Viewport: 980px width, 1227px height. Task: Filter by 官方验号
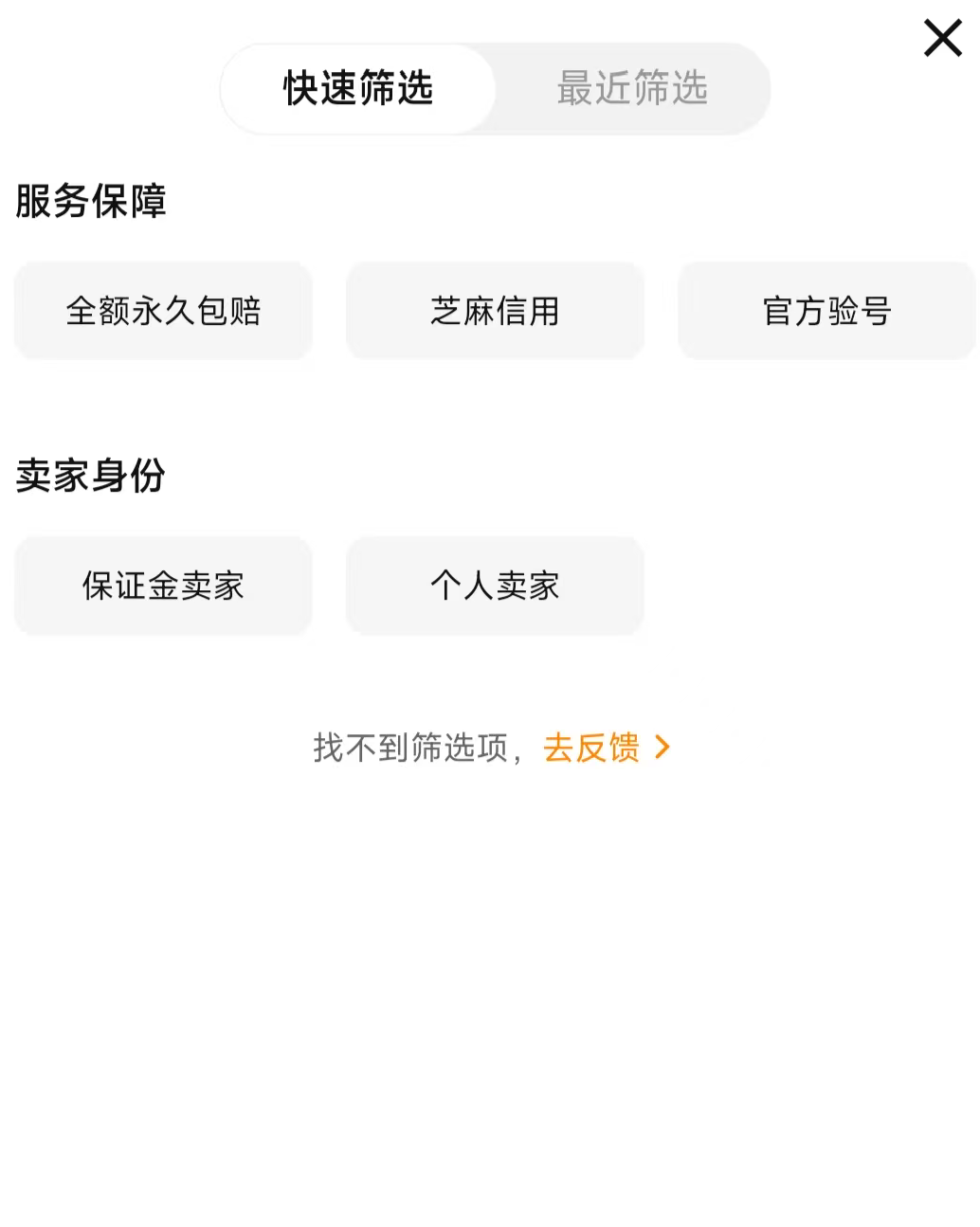click(826, 311)
